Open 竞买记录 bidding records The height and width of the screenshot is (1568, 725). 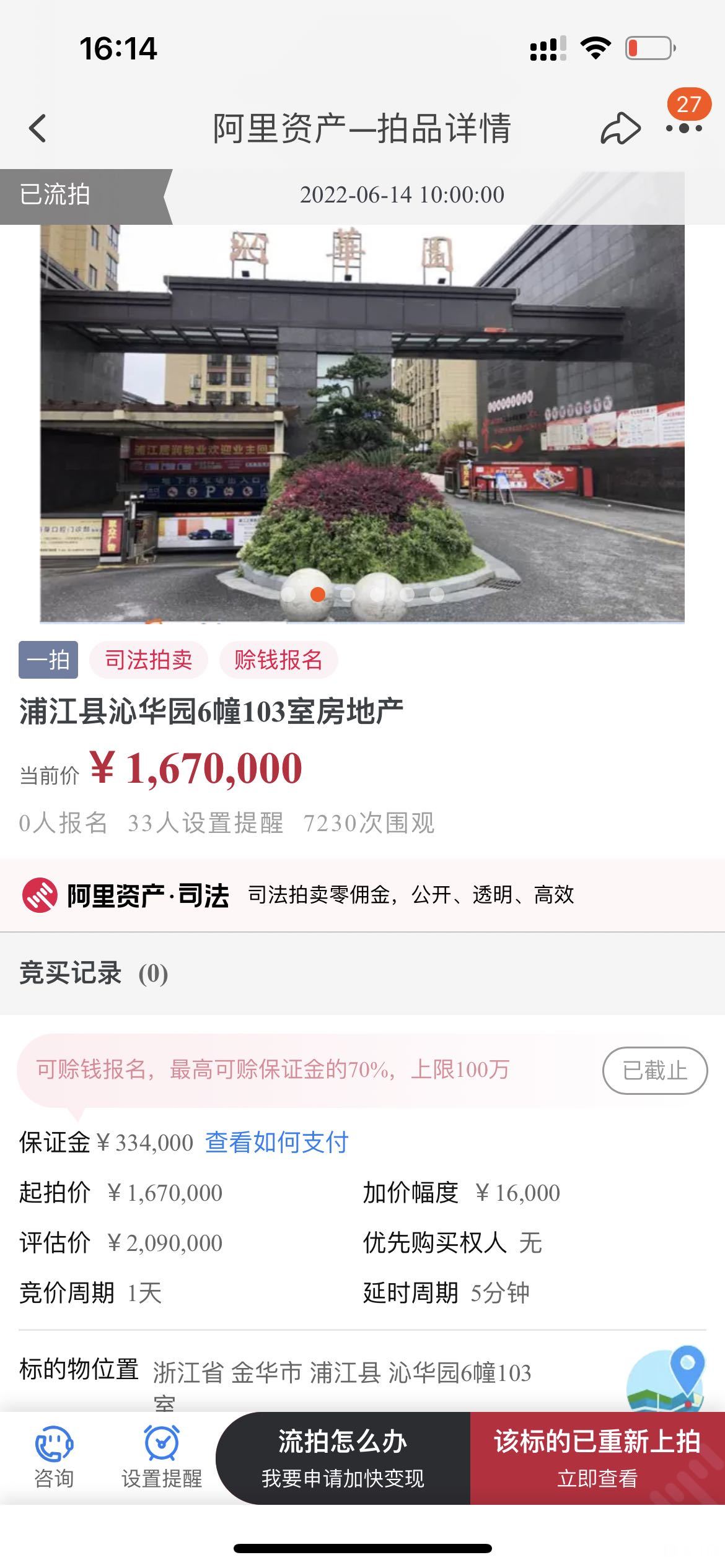[93, 973]
